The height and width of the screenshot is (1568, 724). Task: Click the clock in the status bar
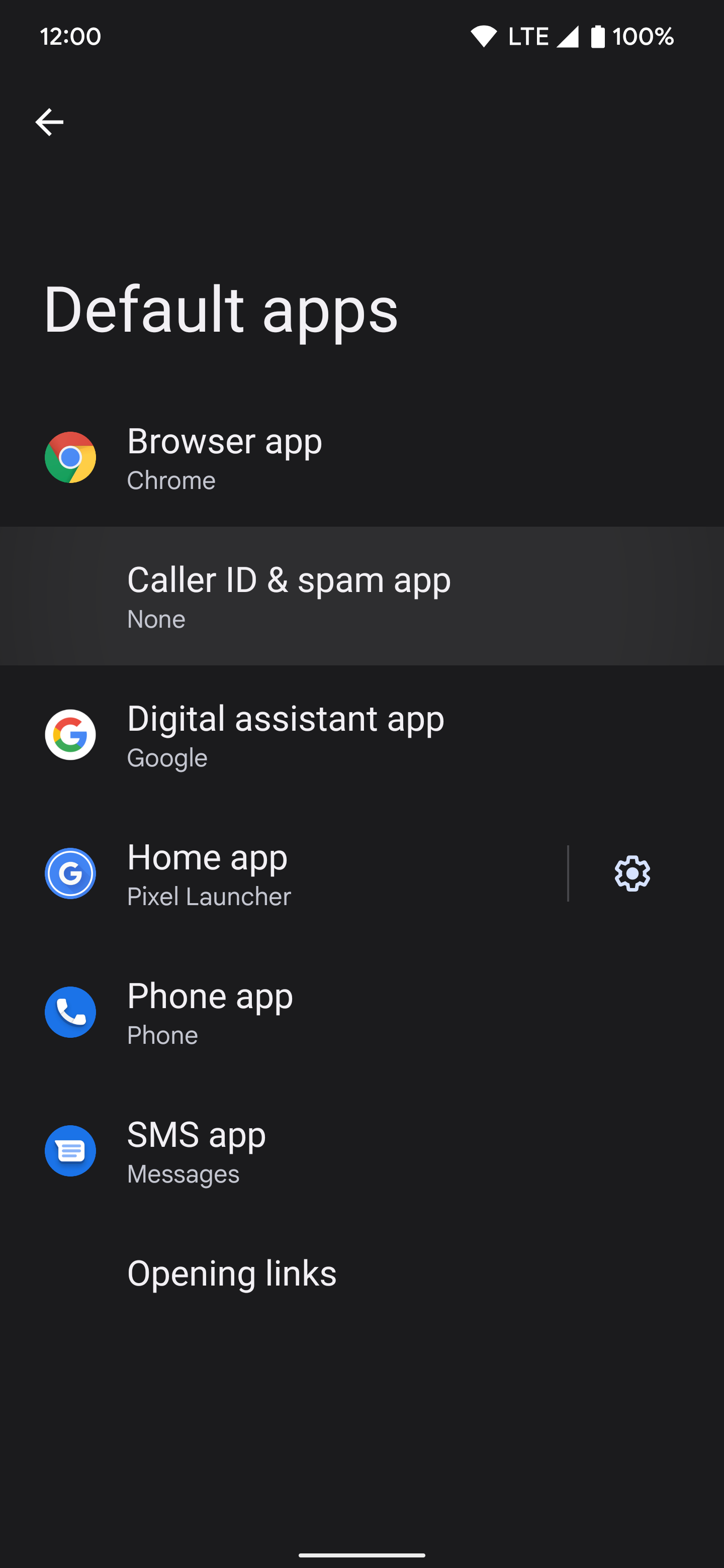[x=71, y=37]
